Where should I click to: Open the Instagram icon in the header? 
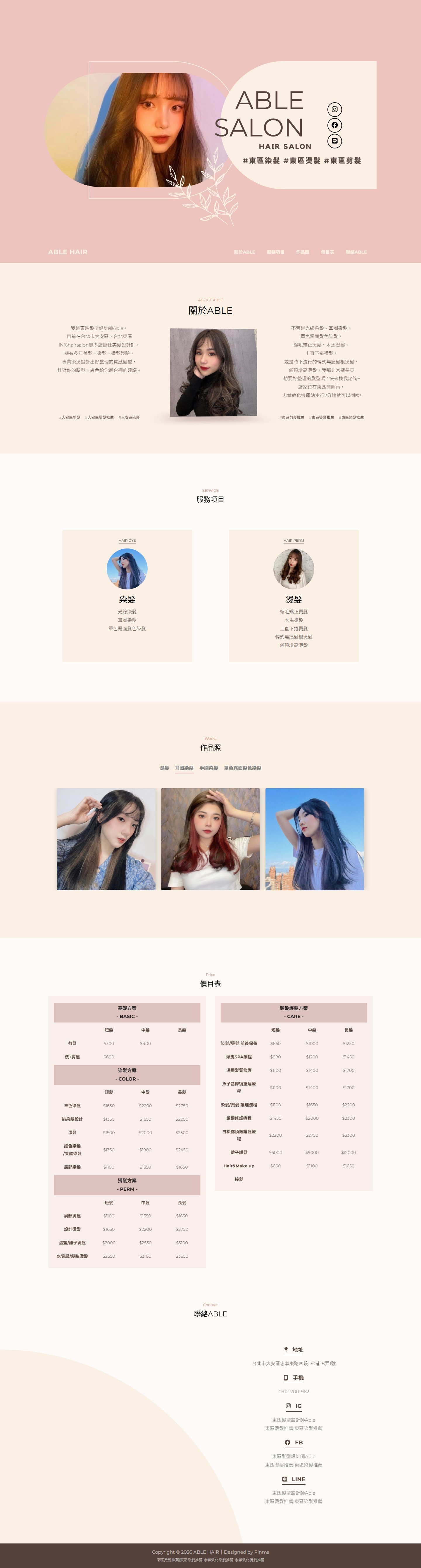334,110
